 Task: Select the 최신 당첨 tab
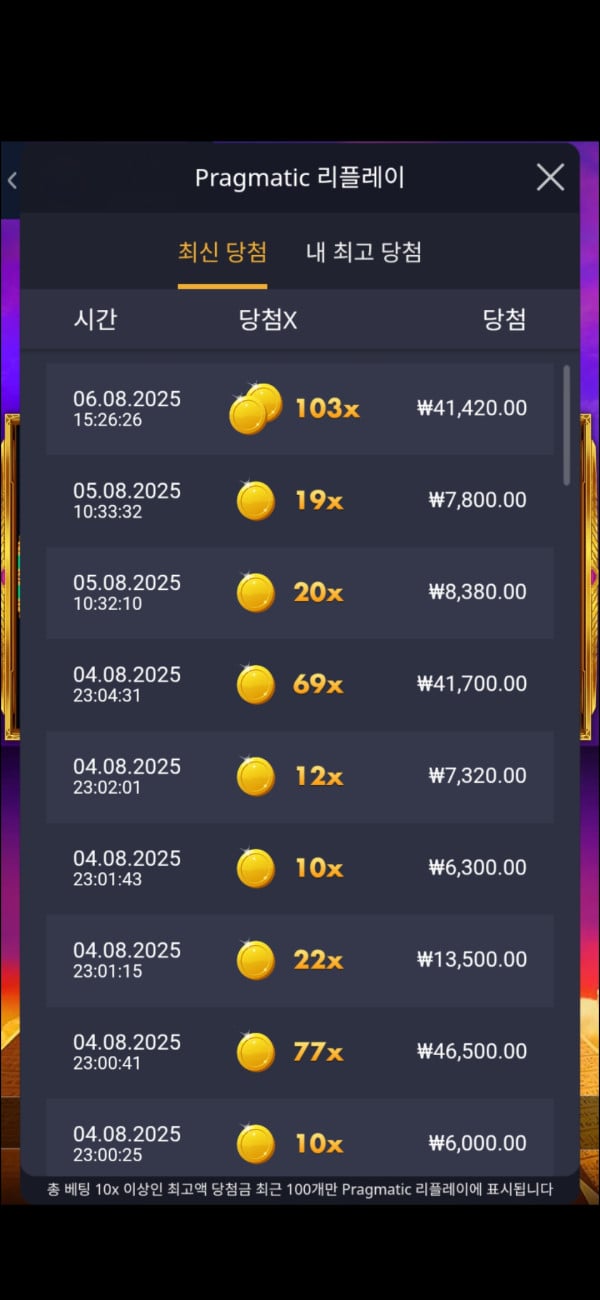(222, 252)
